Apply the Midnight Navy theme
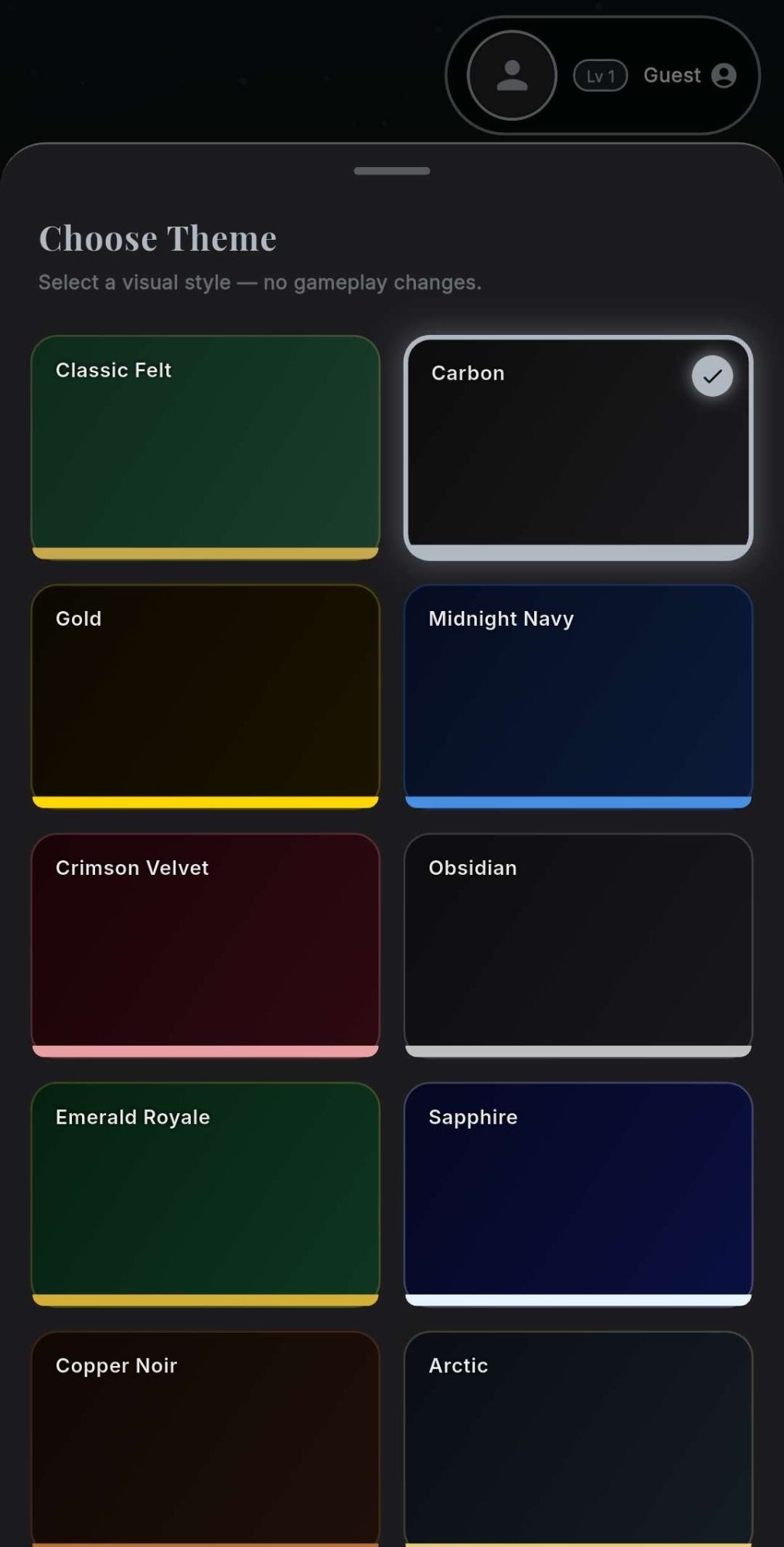The image size is (784, 1547). (x=578, y=696)
